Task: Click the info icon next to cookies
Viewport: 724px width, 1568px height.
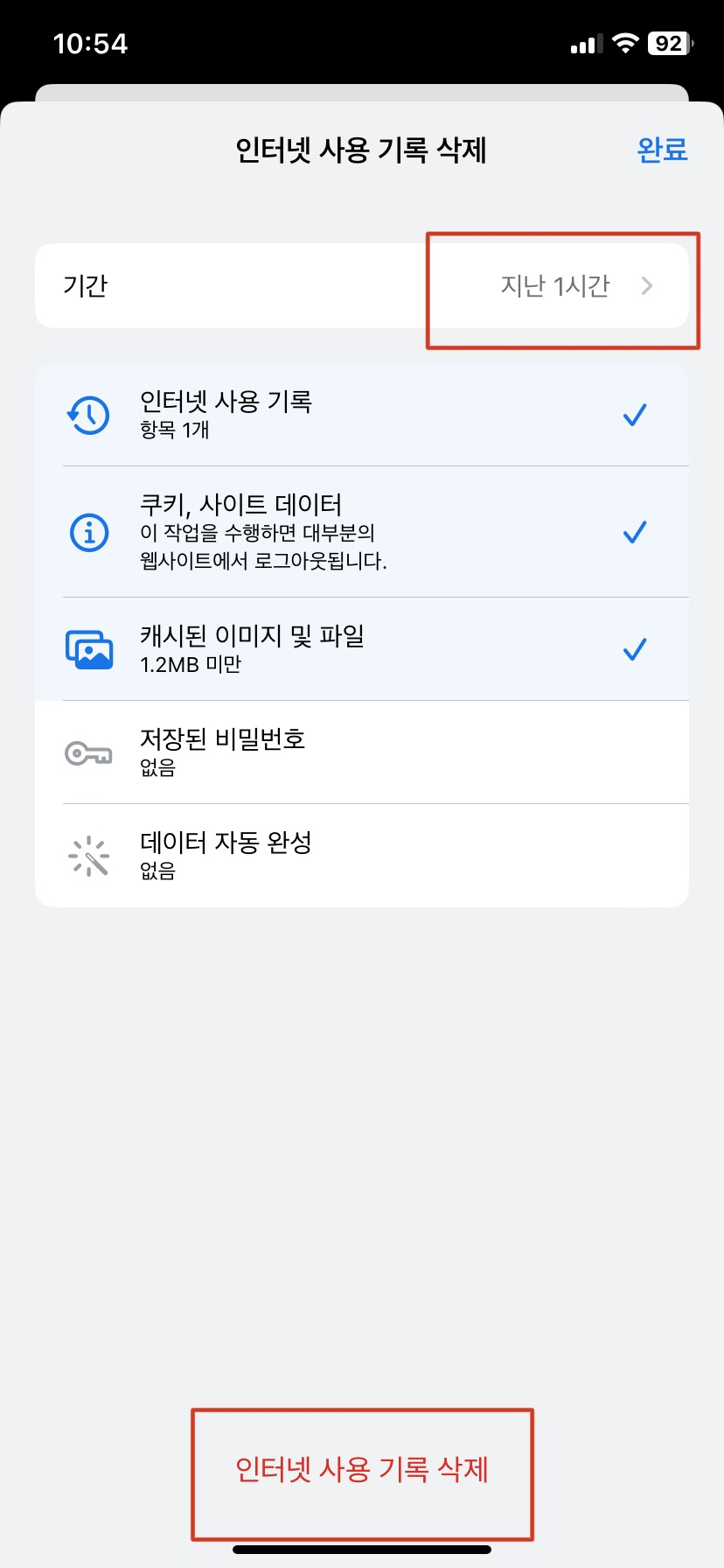Action: tap(87, 532)
